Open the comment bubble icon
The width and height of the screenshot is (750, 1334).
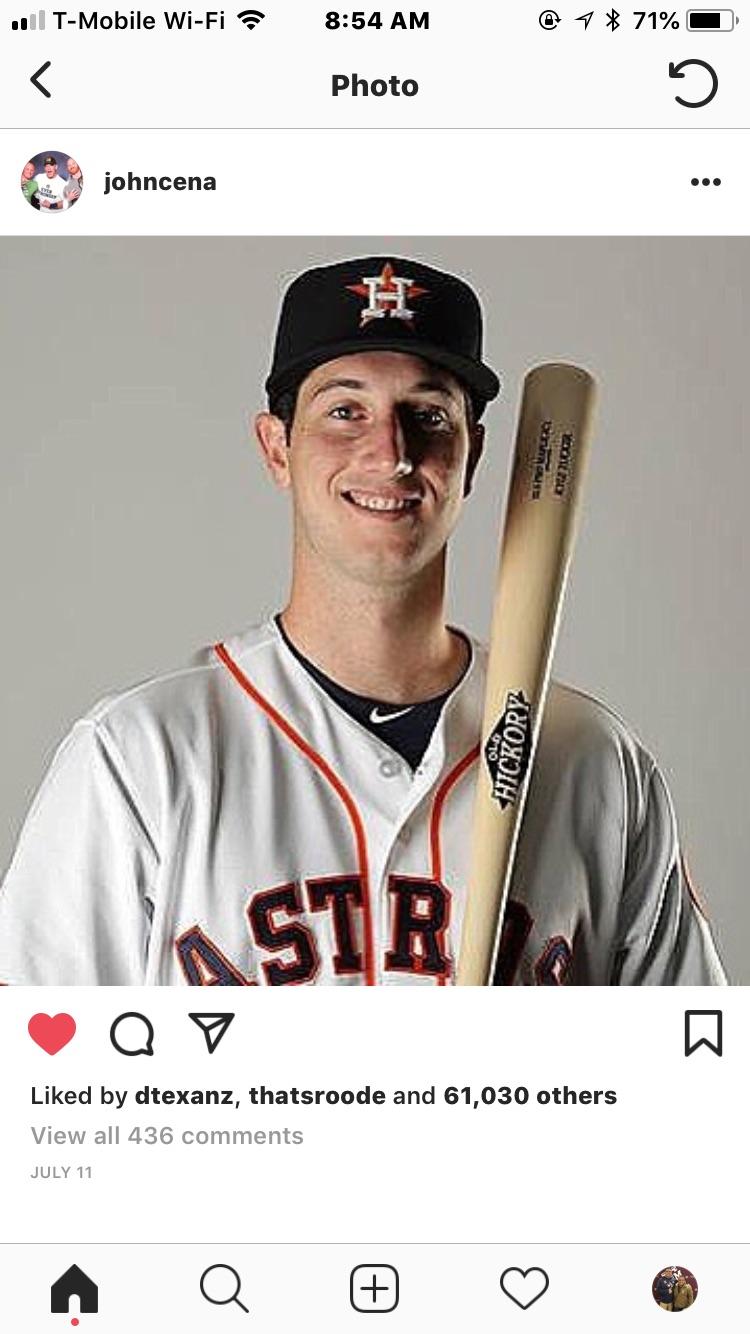coord(131,1034)
